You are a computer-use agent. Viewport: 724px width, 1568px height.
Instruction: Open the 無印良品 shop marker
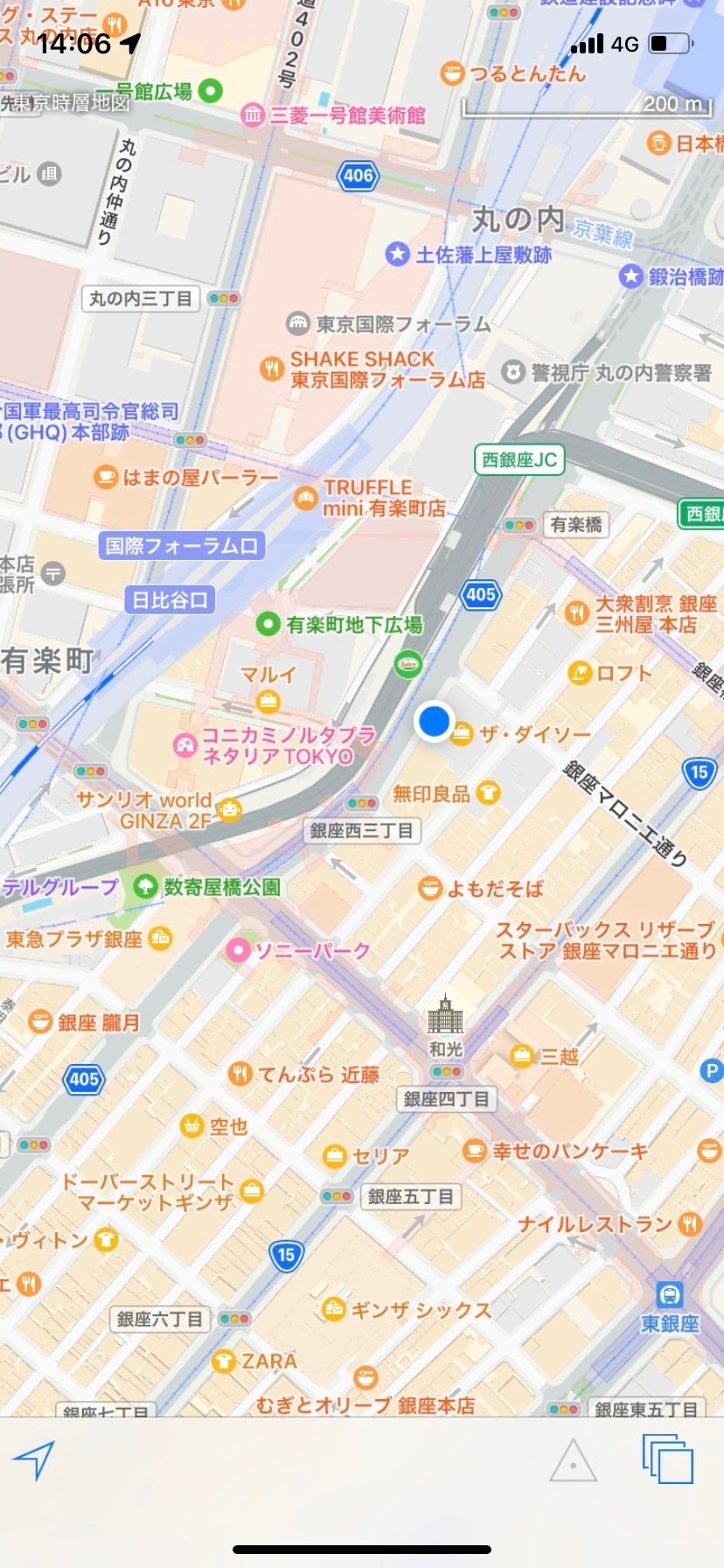[487, 793]
